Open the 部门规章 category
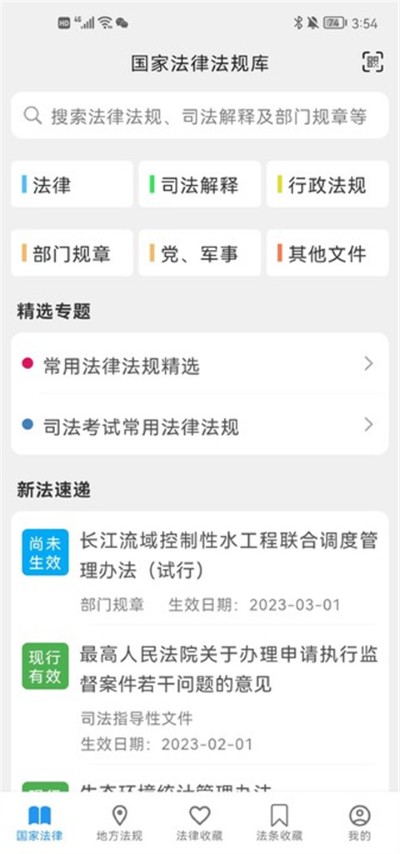400x854 pixels. click(x=72, y=253)
